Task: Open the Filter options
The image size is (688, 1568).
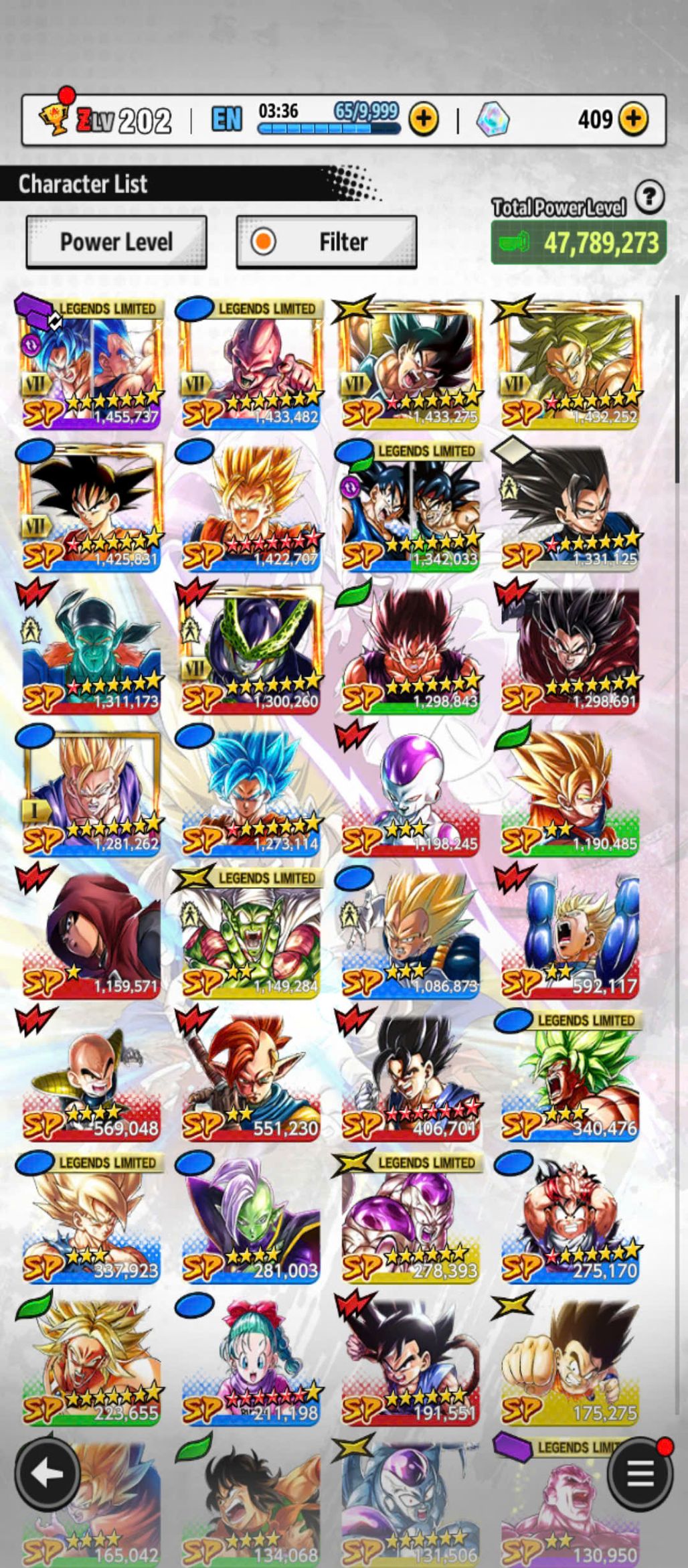Action: coord(327,242)
